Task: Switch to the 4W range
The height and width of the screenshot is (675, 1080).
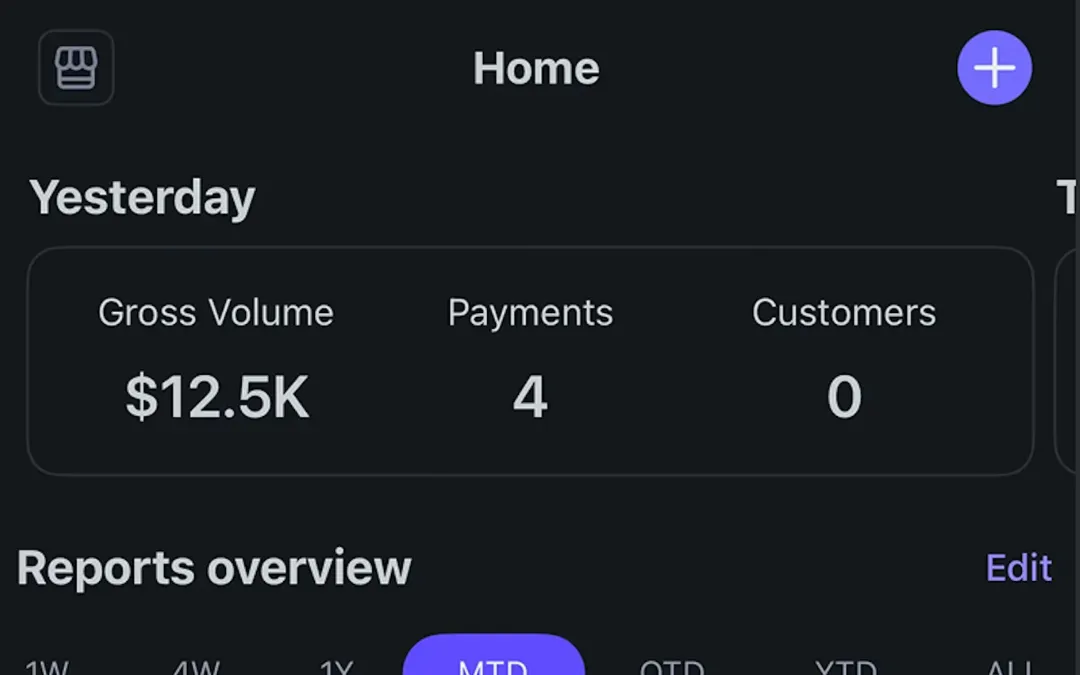Action: pyautogui.click(x=196, y=667)
